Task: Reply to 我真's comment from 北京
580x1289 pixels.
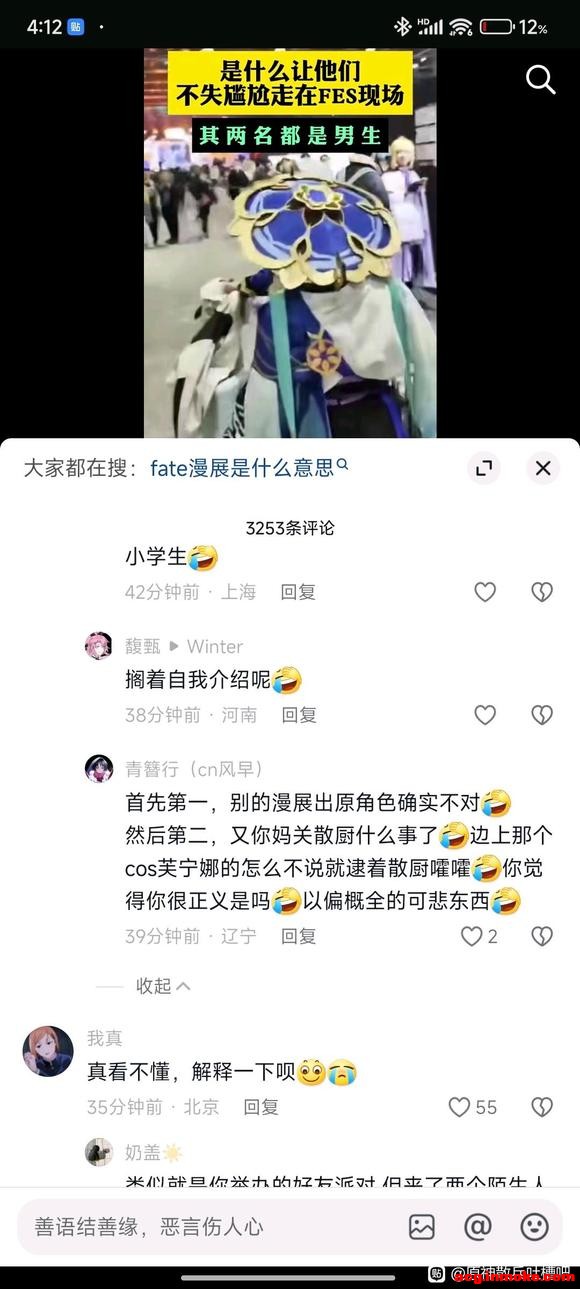Action: point(261,1107)
